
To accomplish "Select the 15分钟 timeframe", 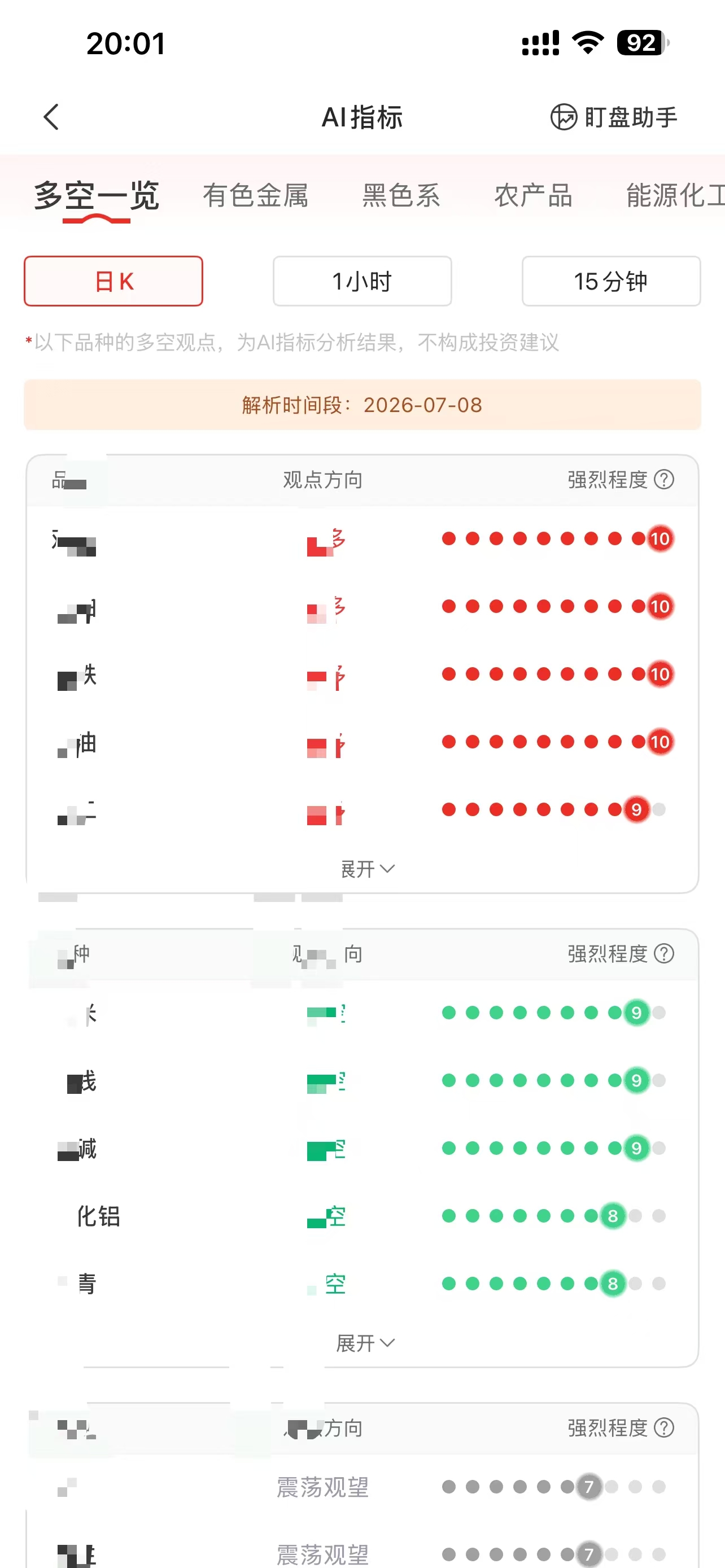I will tap(611, 281).
